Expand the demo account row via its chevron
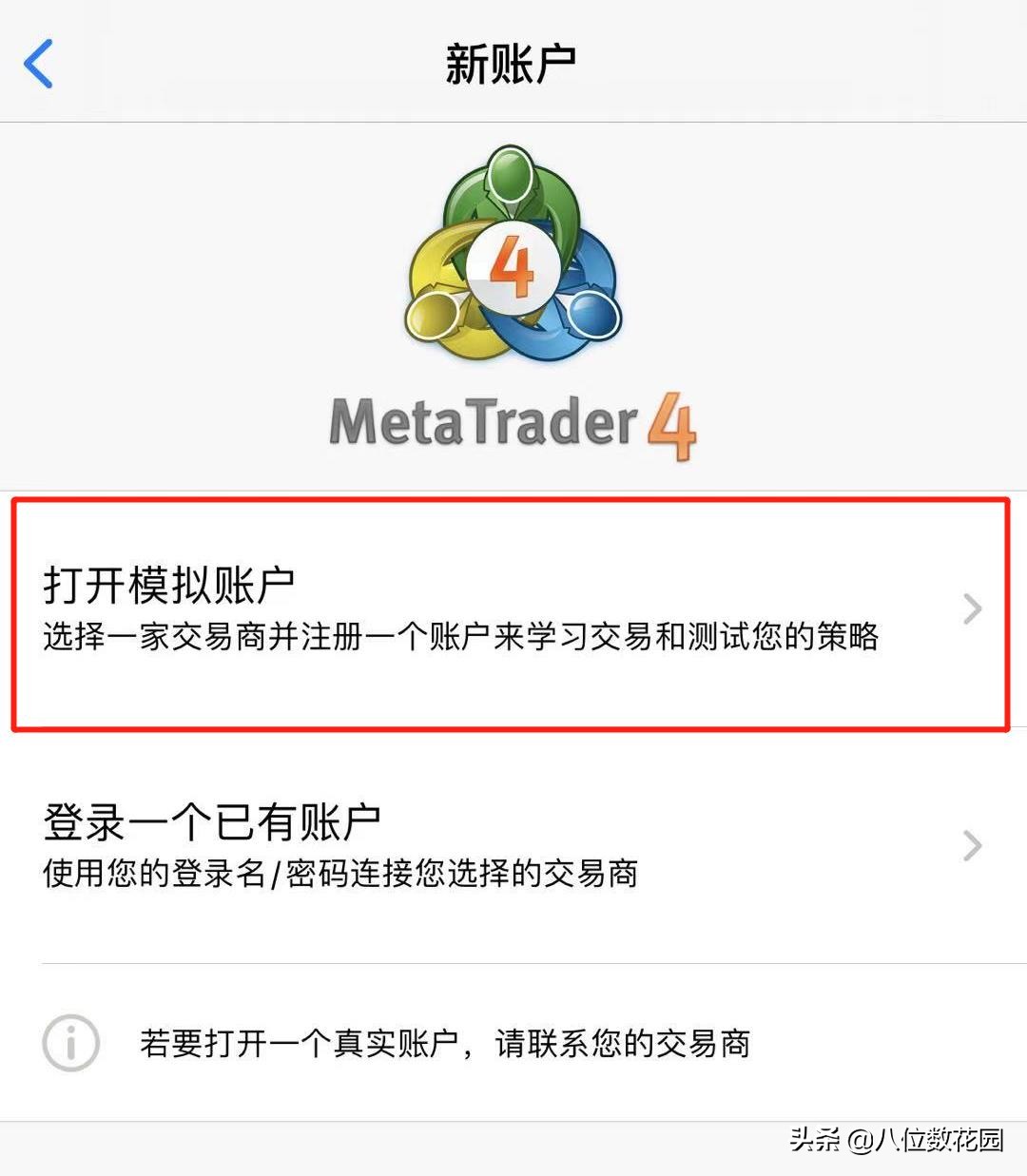This screenshot has width=1027, height=1176. 972,608
